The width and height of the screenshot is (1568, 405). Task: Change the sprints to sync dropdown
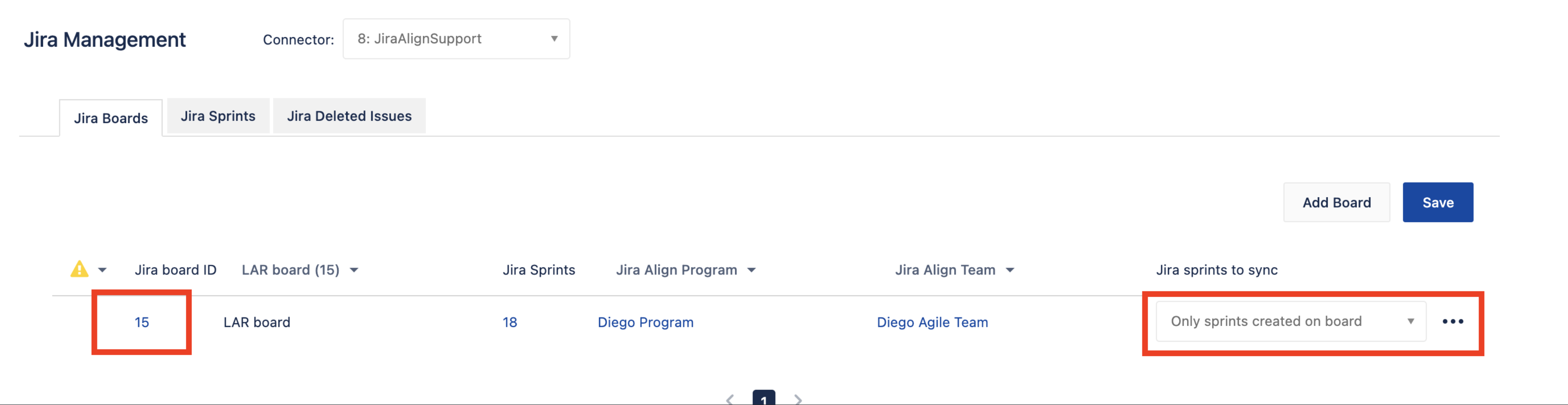[1291, 321]
